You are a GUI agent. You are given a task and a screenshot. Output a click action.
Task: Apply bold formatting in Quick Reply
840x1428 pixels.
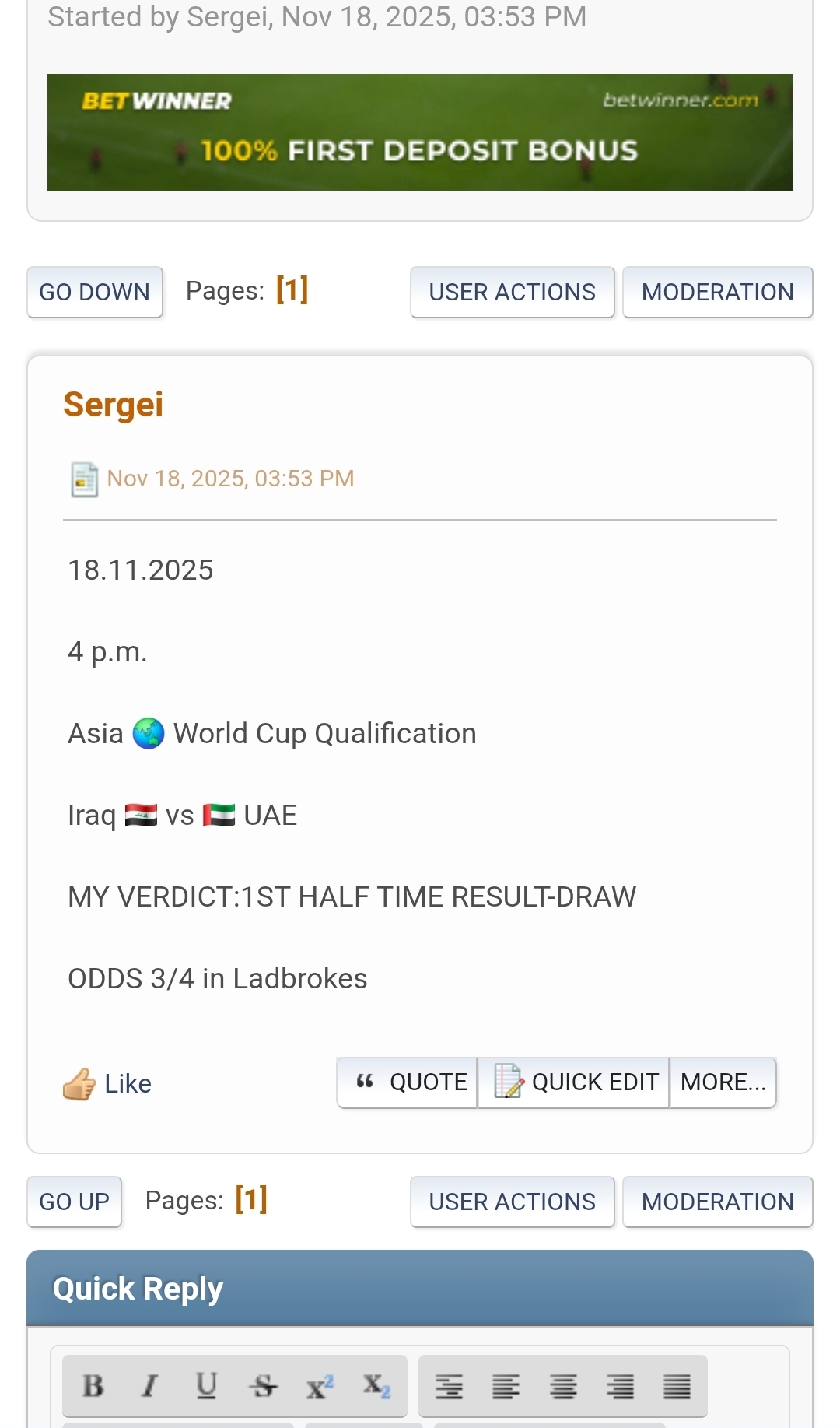93,1386
